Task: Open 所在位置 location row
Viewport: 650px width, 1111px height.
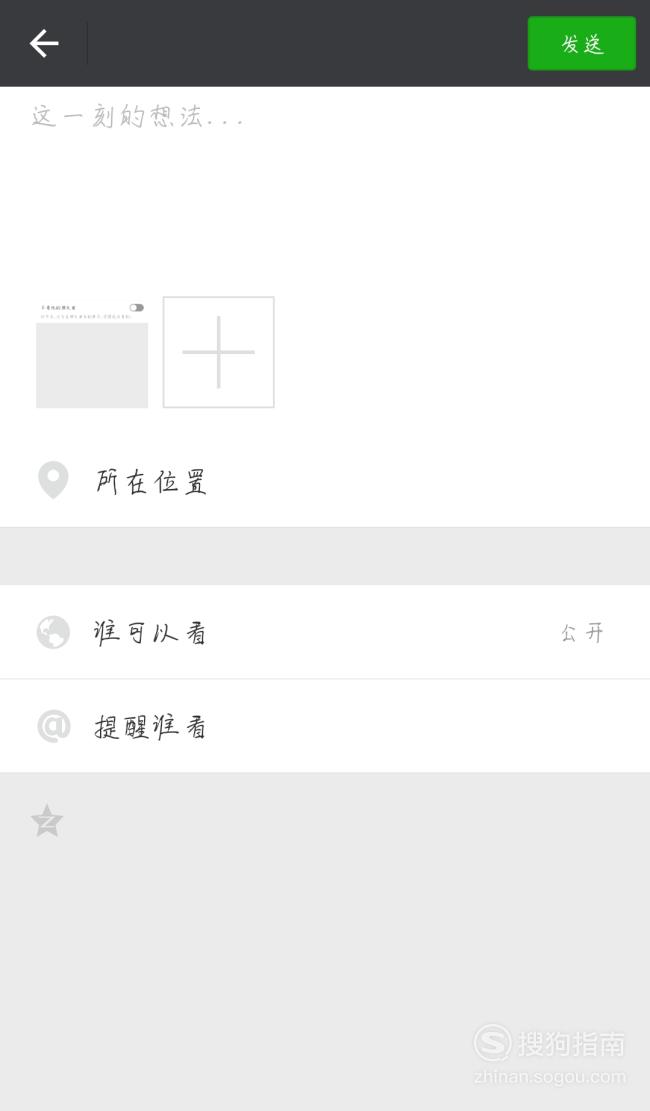Action: [x=325, y=481]
